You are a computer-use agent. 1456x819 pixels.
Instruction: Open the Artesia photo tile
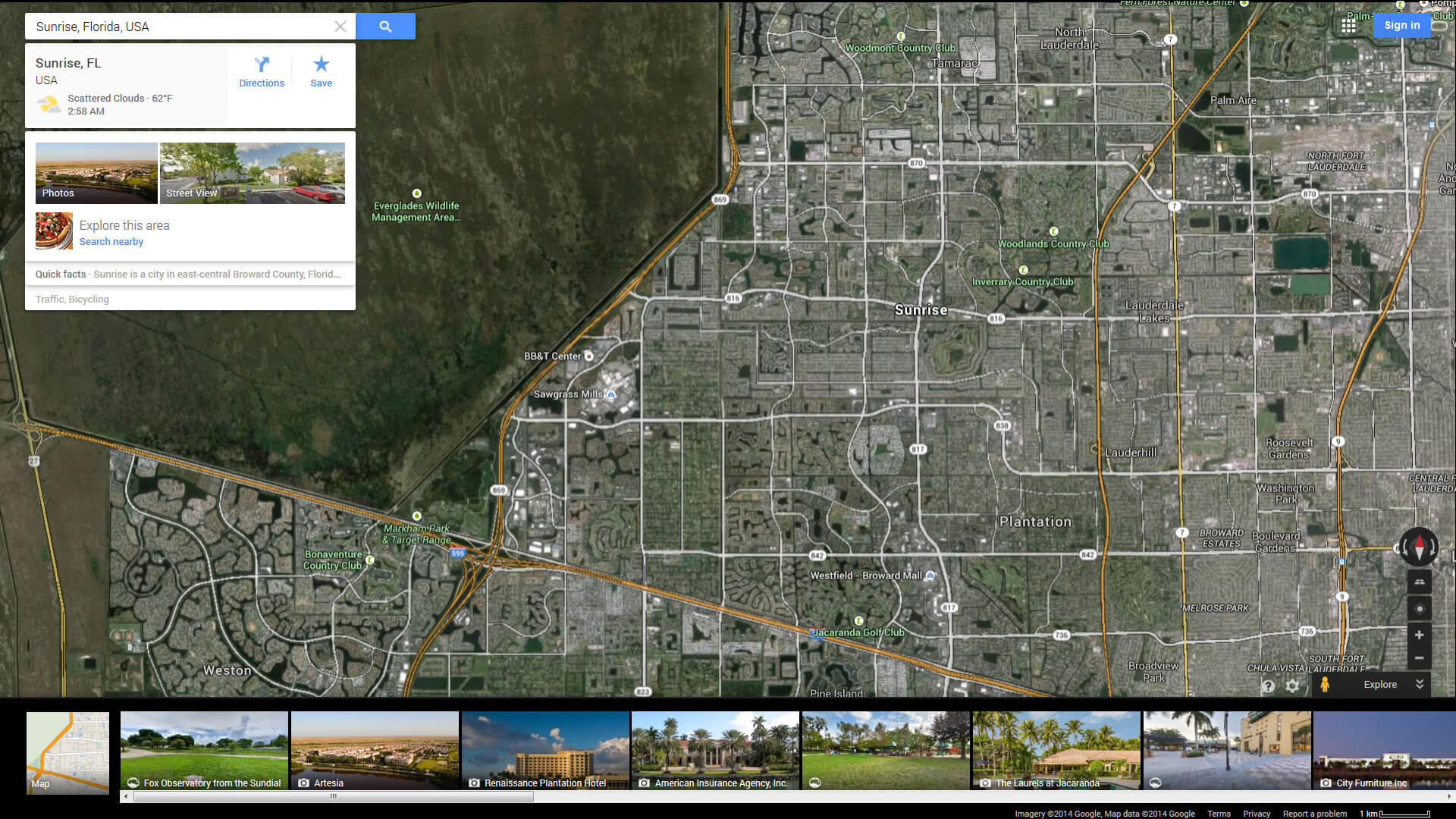375,751
